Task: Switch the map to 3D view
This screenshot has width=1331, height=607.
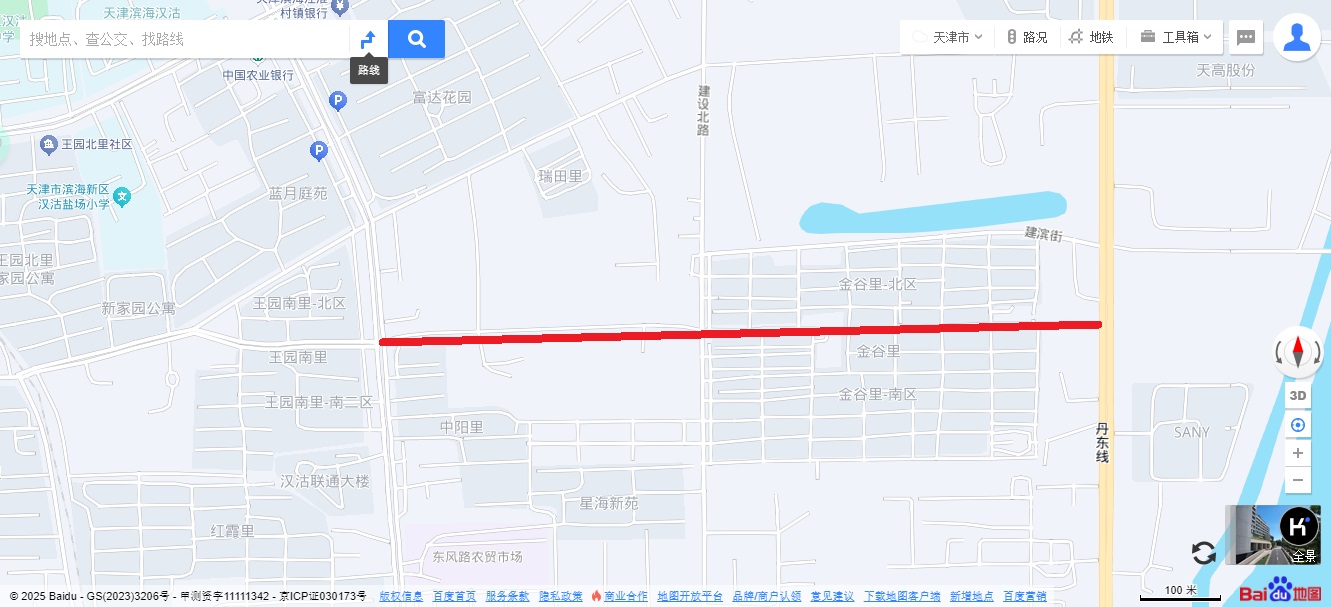Action: (1298, 395)
